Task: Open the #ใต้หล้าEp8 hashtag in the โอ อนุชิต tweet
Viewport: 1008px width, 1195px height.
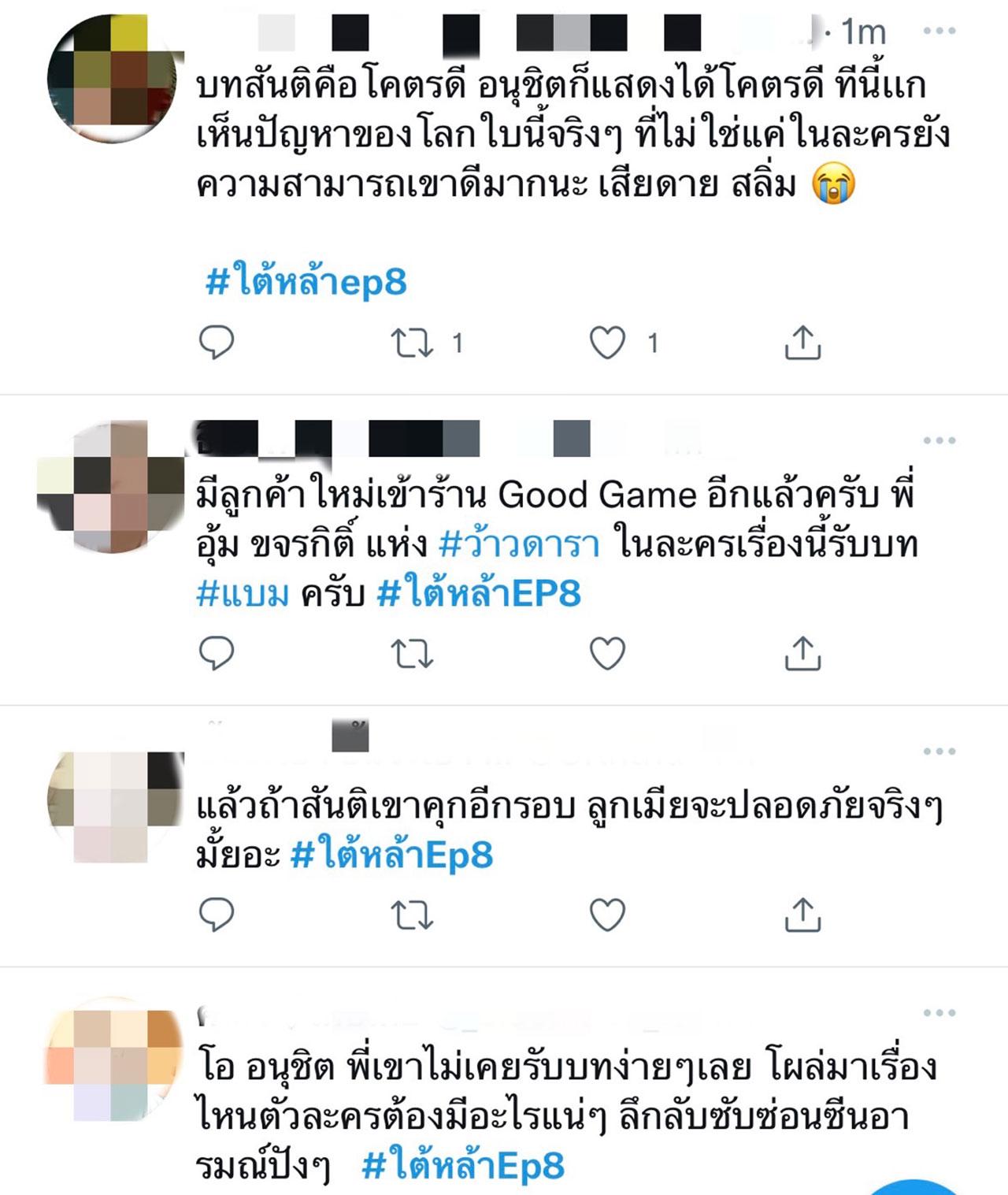Action: tap(463, 1166)
